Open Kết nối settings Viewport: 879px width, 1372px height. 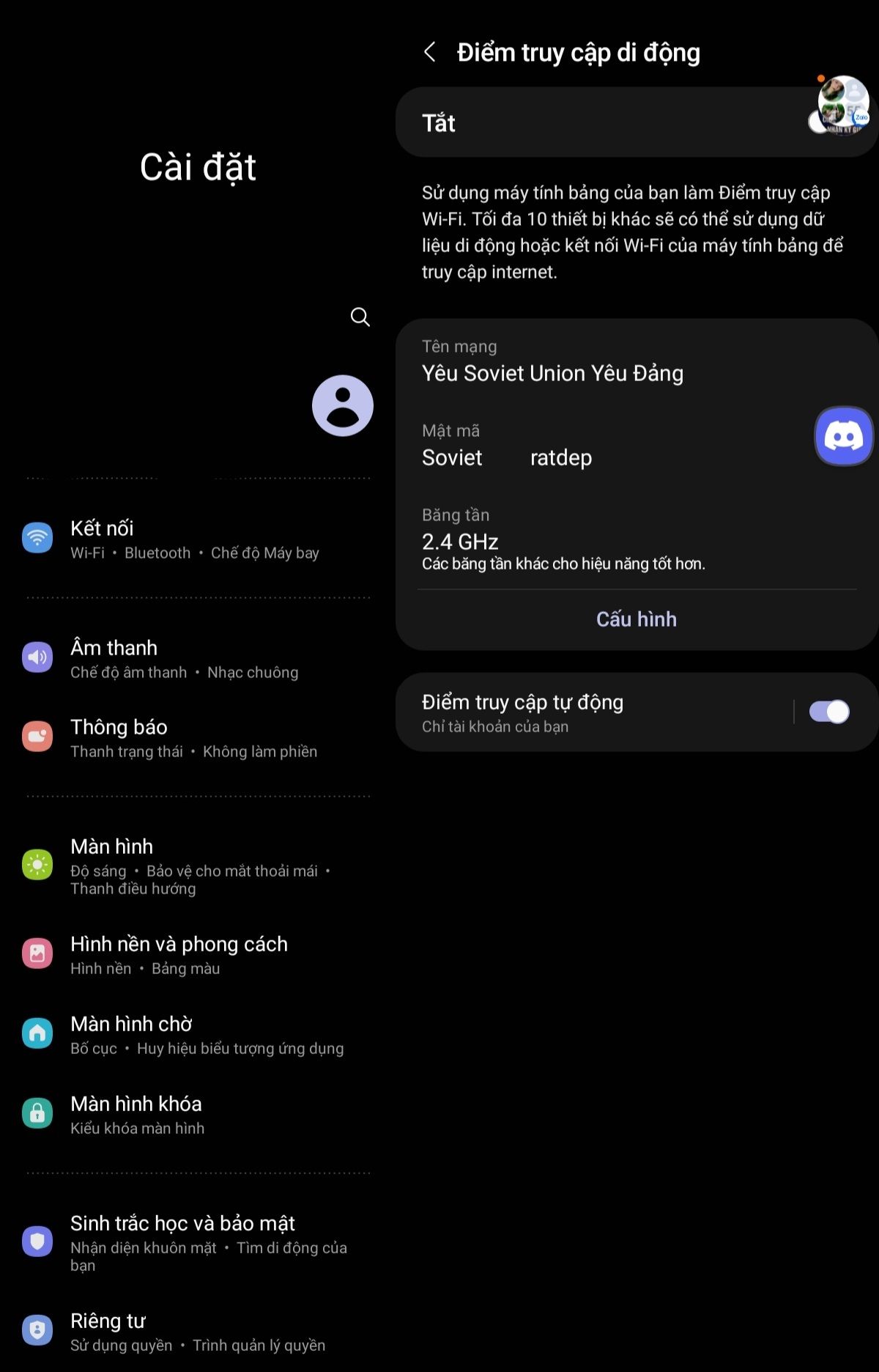(198, 539)
